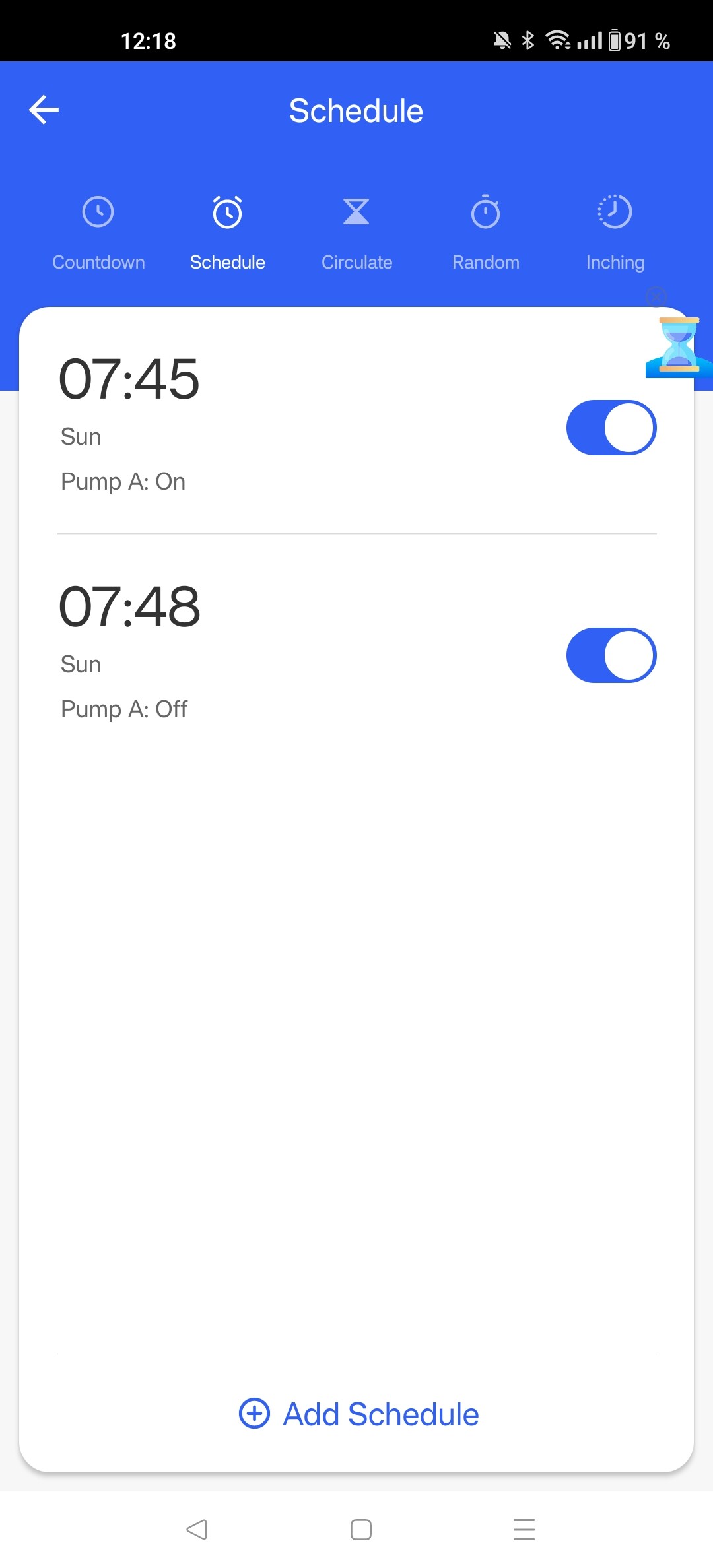
Task: Switch to the Countdown tab
Action: pyautogui.click(x=98, y=232)
